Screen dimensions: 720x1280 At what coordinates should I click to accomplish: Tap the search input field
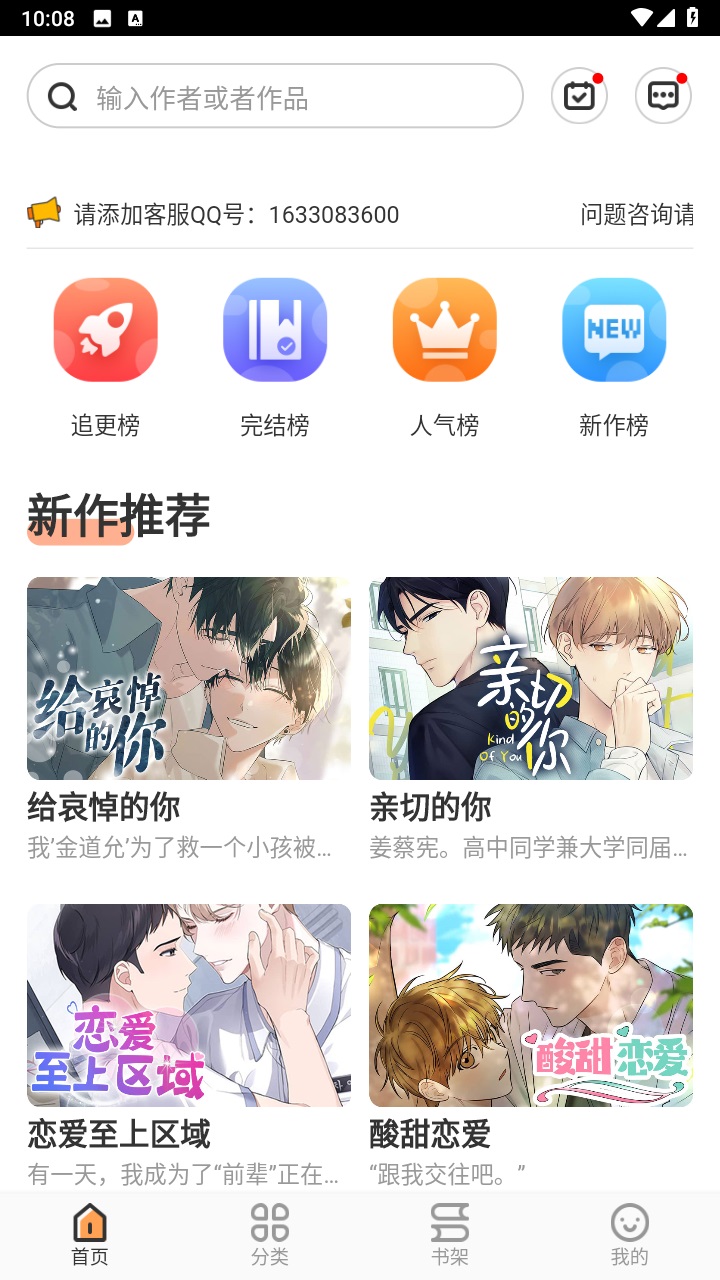click(275, 95)
